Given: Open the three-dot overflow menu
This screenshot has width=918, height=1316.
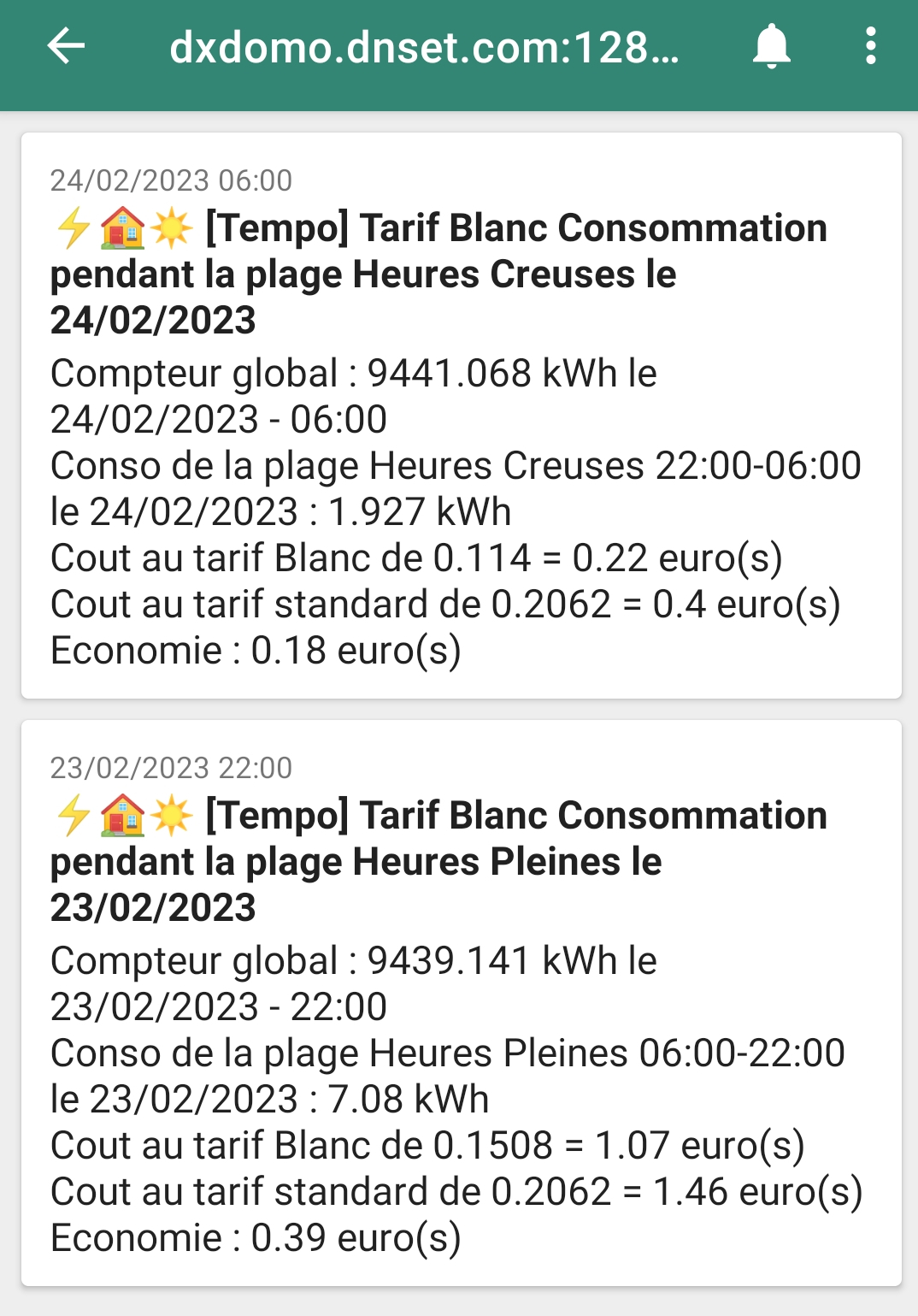Looking at the screenshot, I should point(870,46).
